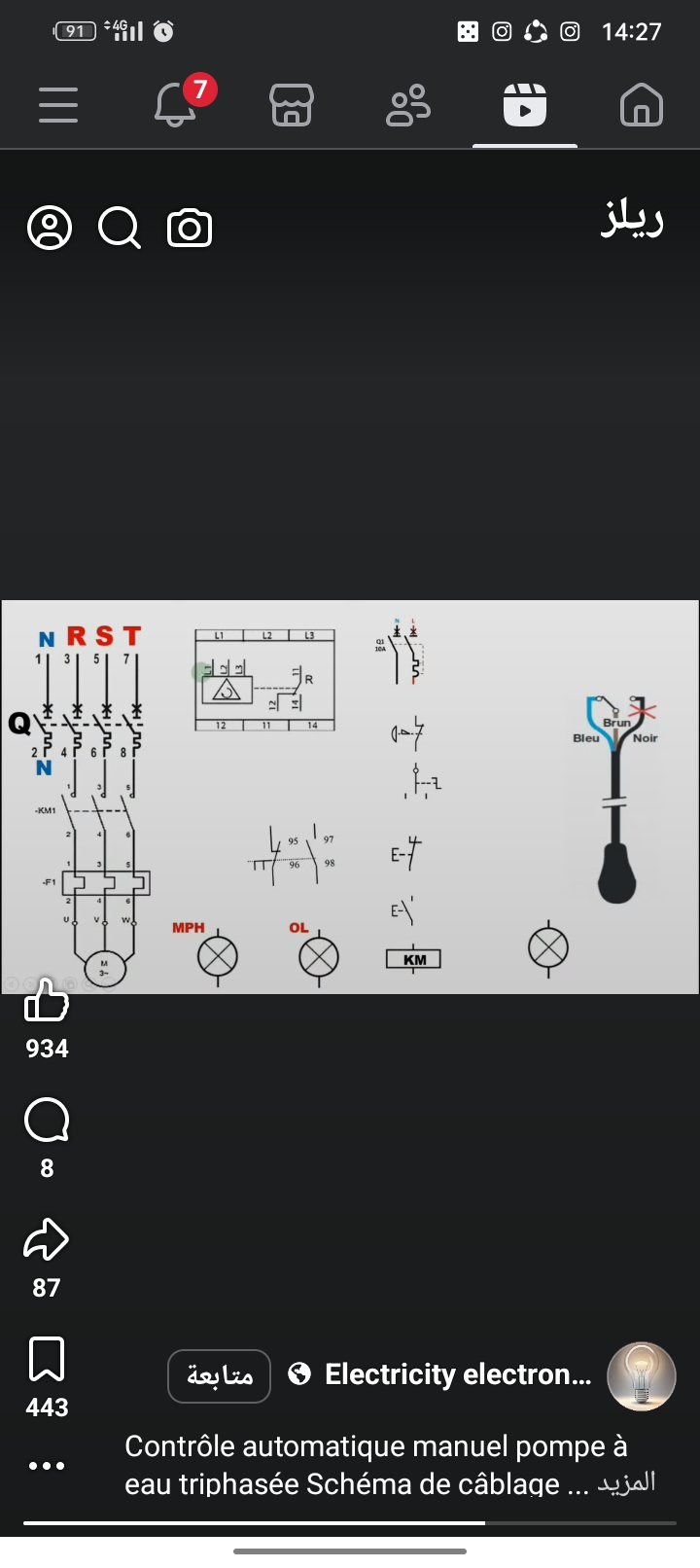Screen dimensions: 700x1568
Task: Open the Electricity electron... page name
Action: click(457, 1374)
